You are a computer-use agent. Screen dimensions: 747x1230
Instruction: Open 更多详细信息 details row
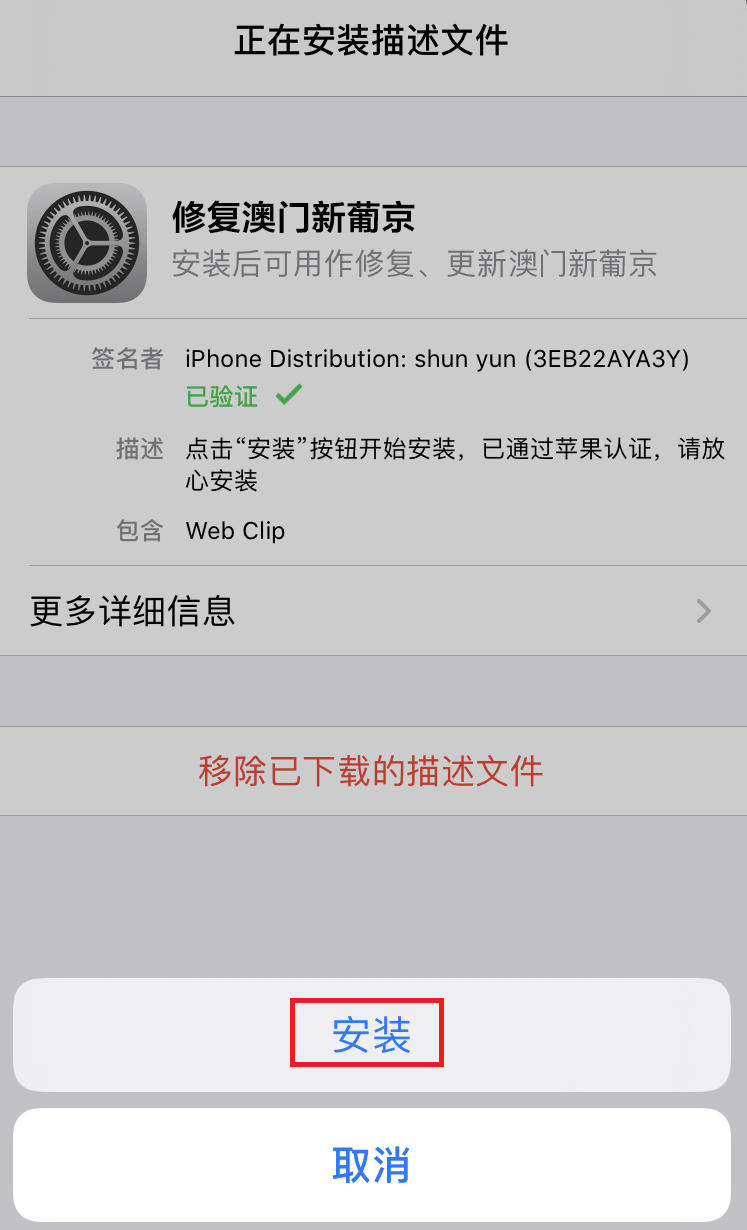click(373, 610)
